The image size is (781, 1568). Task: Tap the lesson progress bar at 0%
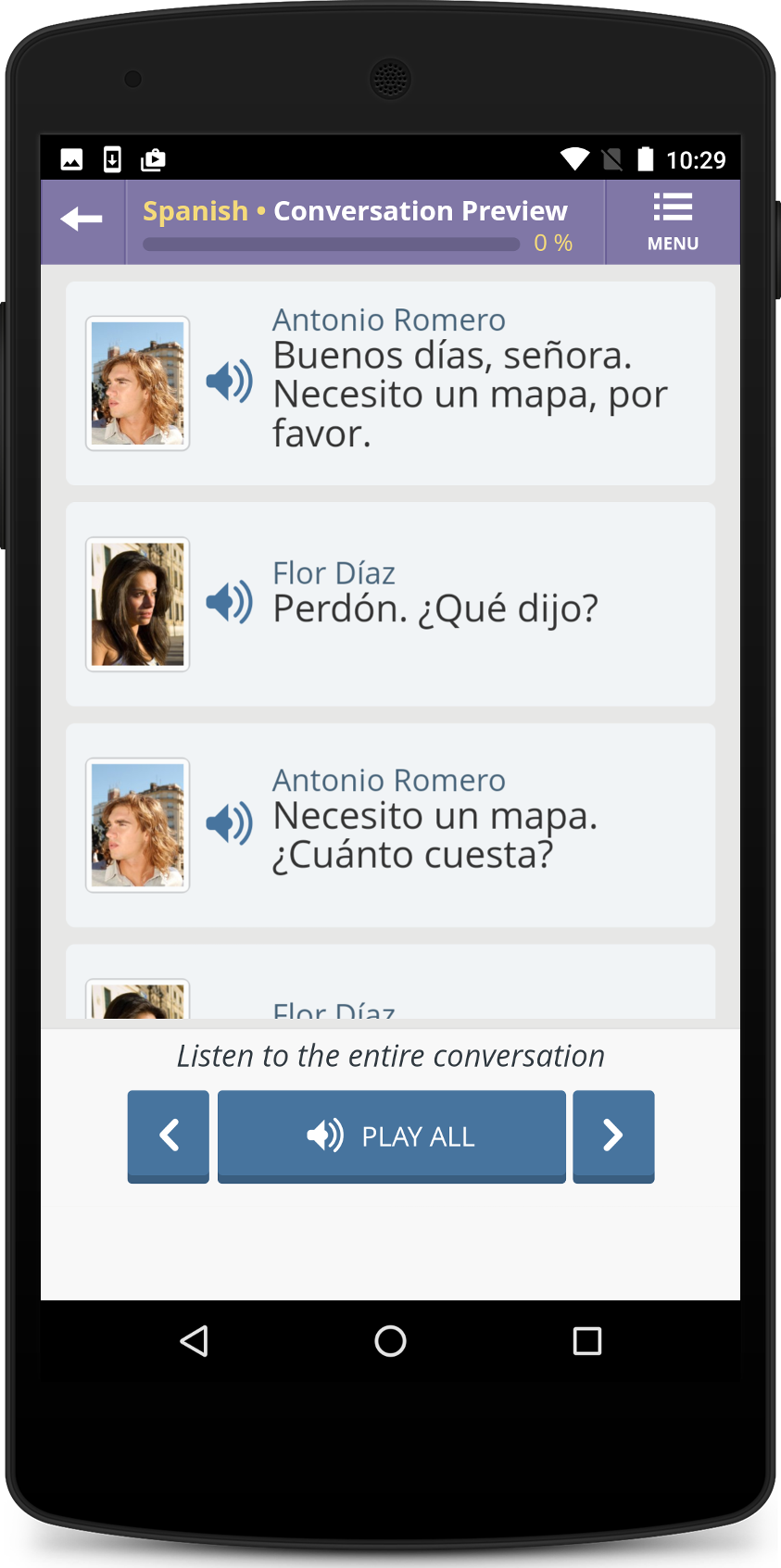pyautogui.click(x=330, y=244)
